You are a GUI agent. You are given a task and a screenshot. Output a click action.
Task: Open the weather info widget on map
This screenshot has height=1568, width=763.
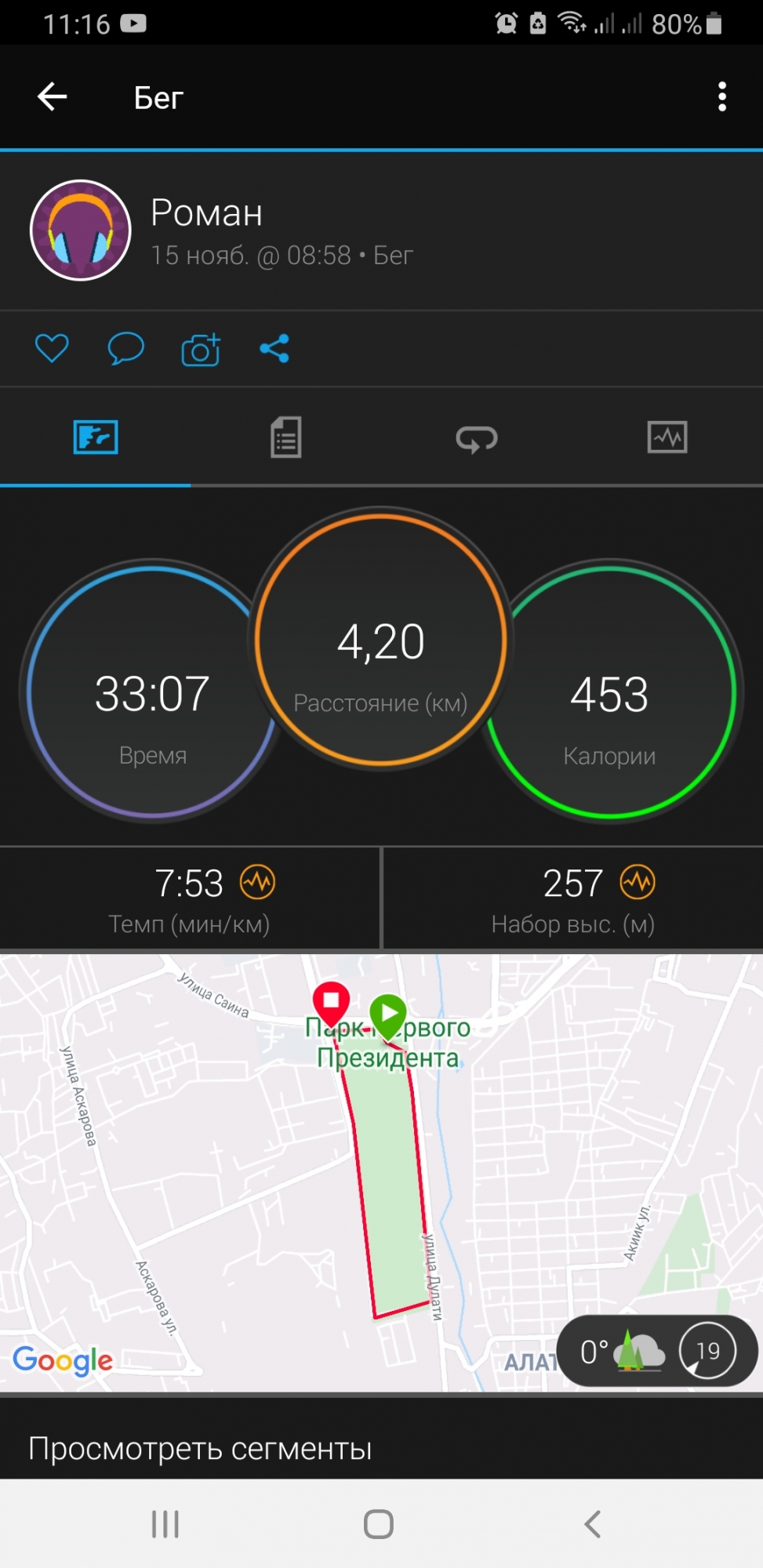[x=657, y=1351]
